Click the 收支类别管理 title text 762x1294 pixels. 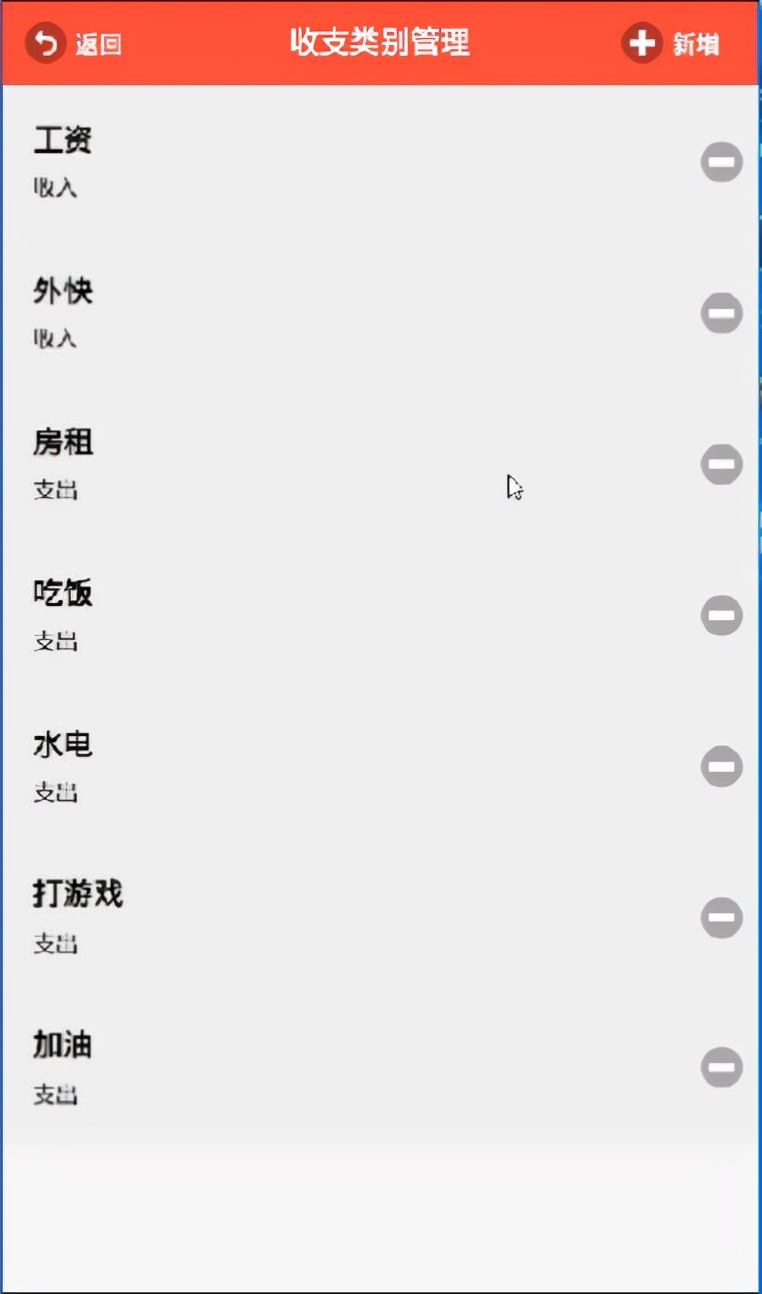click(381, 42)
